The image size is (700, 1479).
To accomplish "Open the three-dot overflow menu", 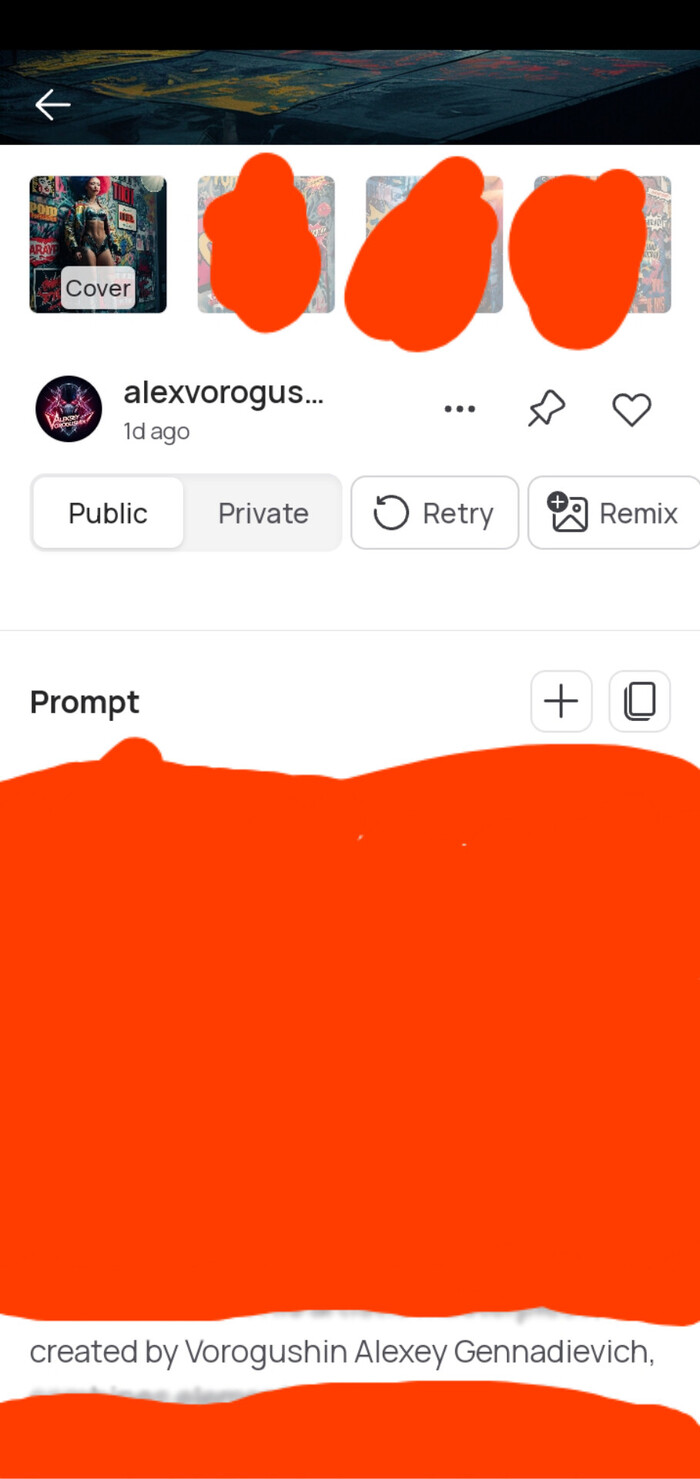I will pyautogui.click(x=459, y=409).
